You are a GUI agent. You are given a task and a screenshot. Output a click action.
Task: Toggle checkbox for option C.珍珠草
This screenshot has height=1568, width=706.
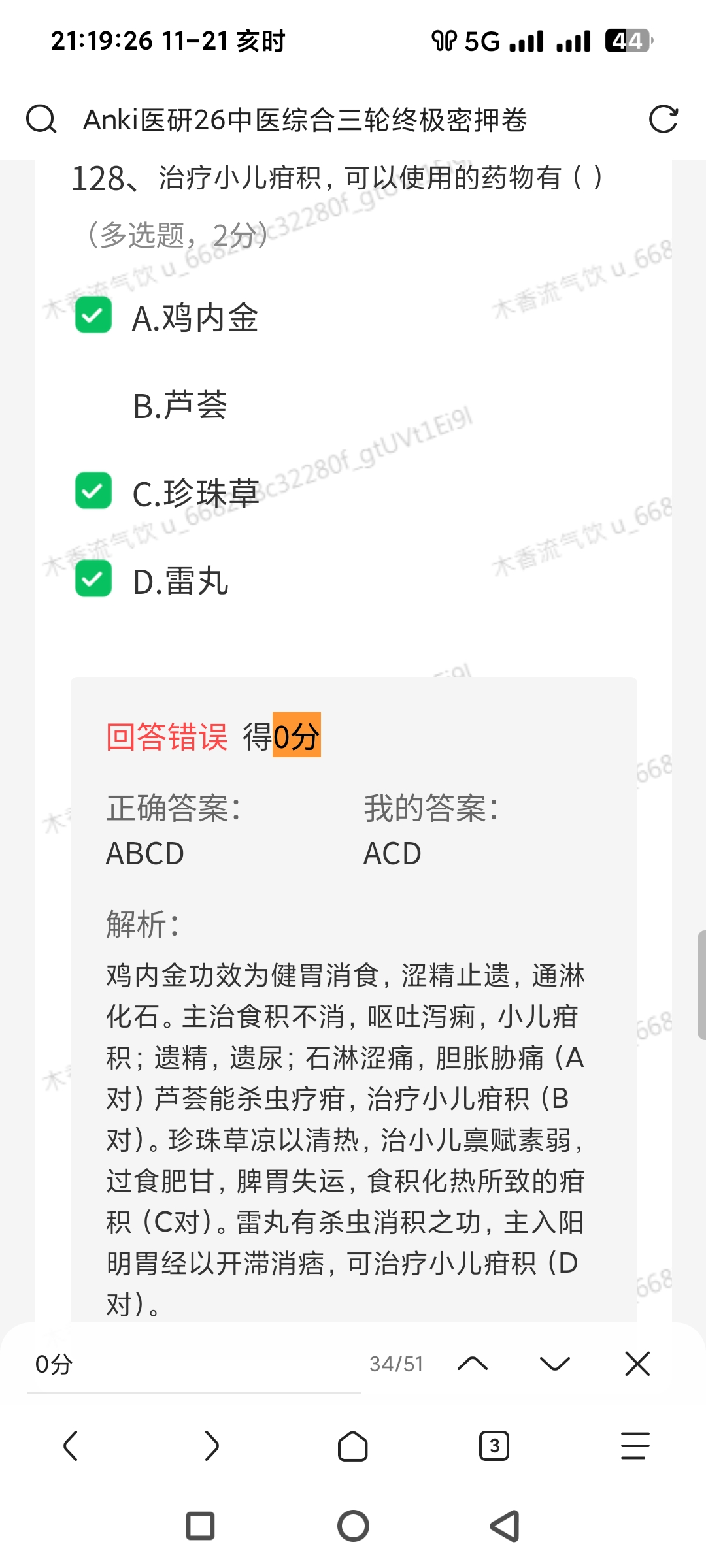coord(93,491)
